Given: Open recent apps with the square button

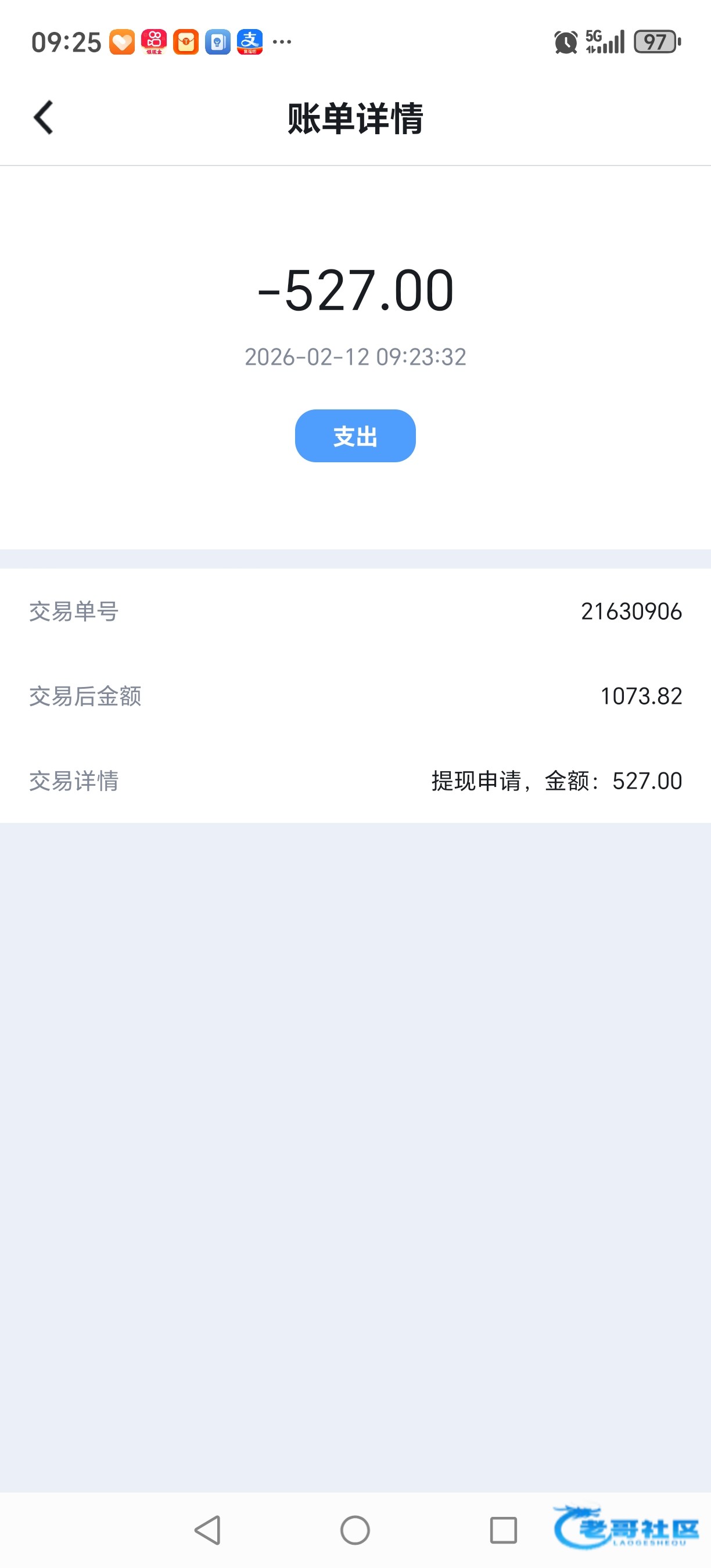Looking at the screenshot, I should (503, 1530).
